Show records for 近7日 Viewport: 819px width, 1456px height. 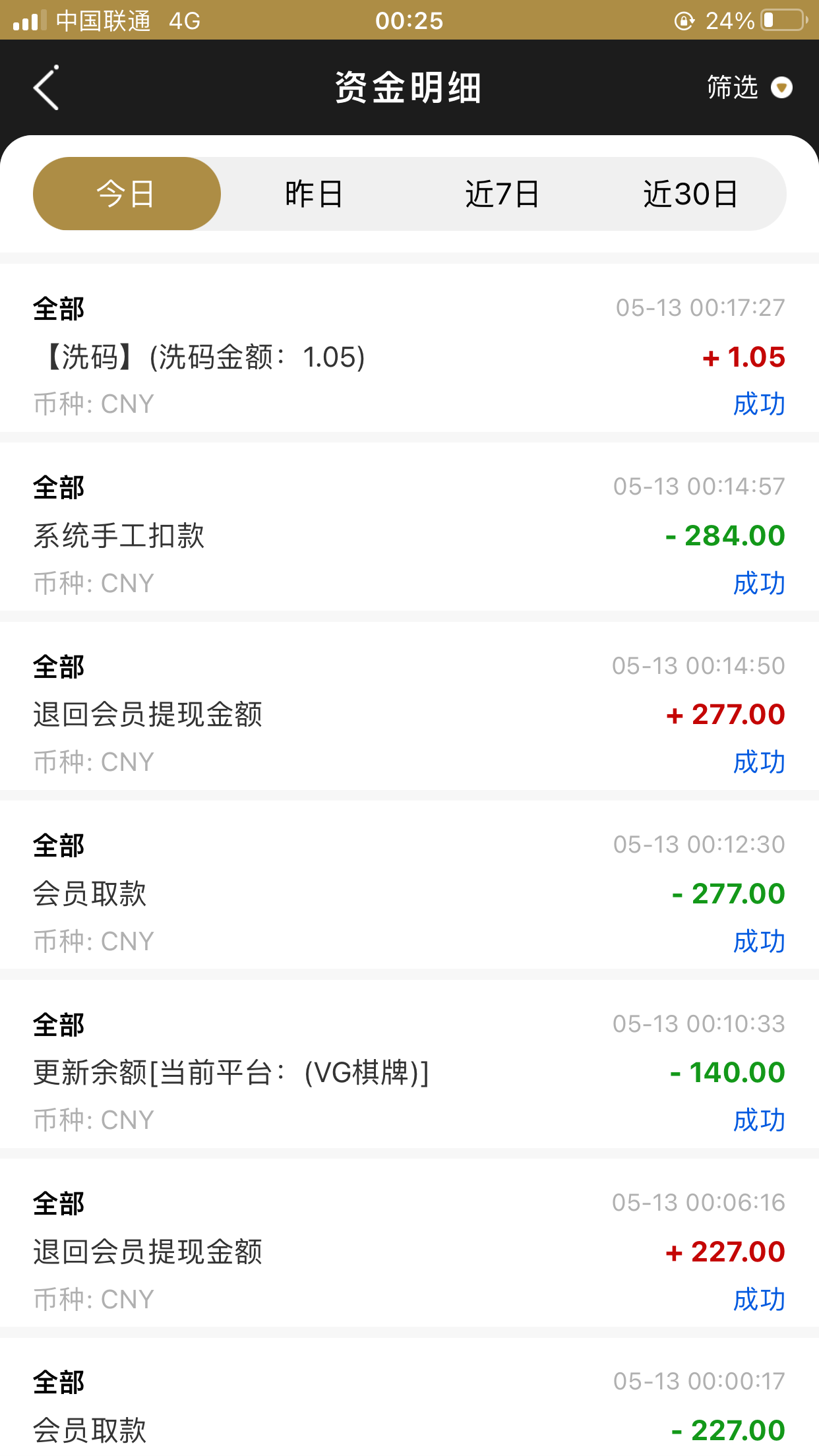coord(502,194)
